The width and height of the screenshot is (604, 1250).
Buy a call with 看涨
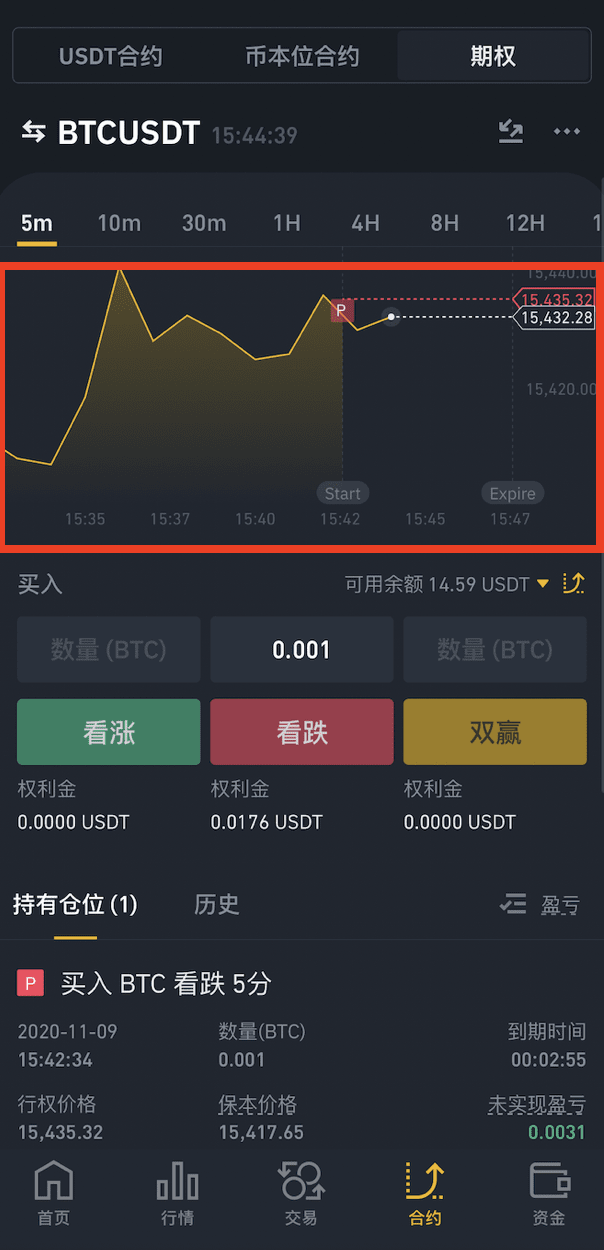pyautogui.click(x=109, y=732)
